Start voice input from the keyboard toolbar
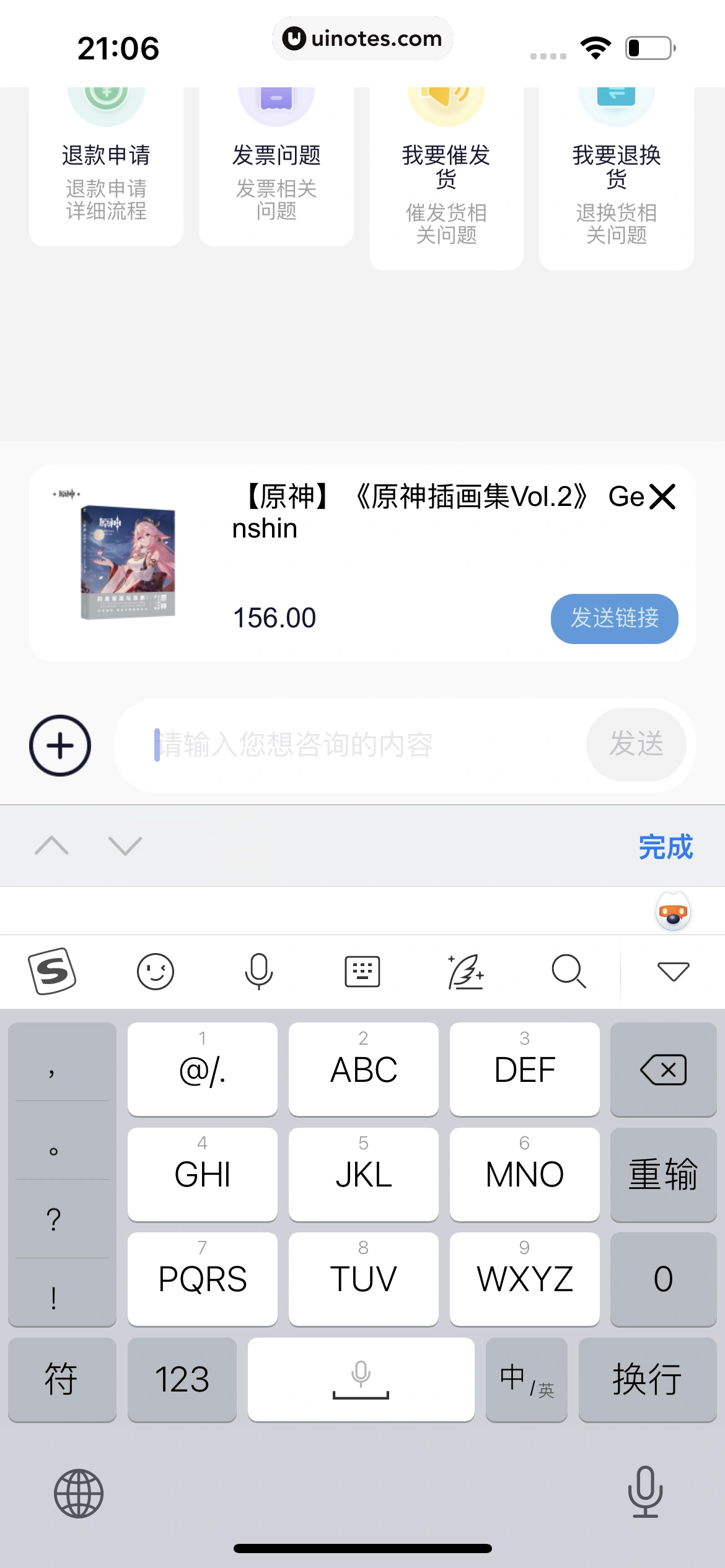This screenshot has width=725, height=1568. [x=258, y=971]
